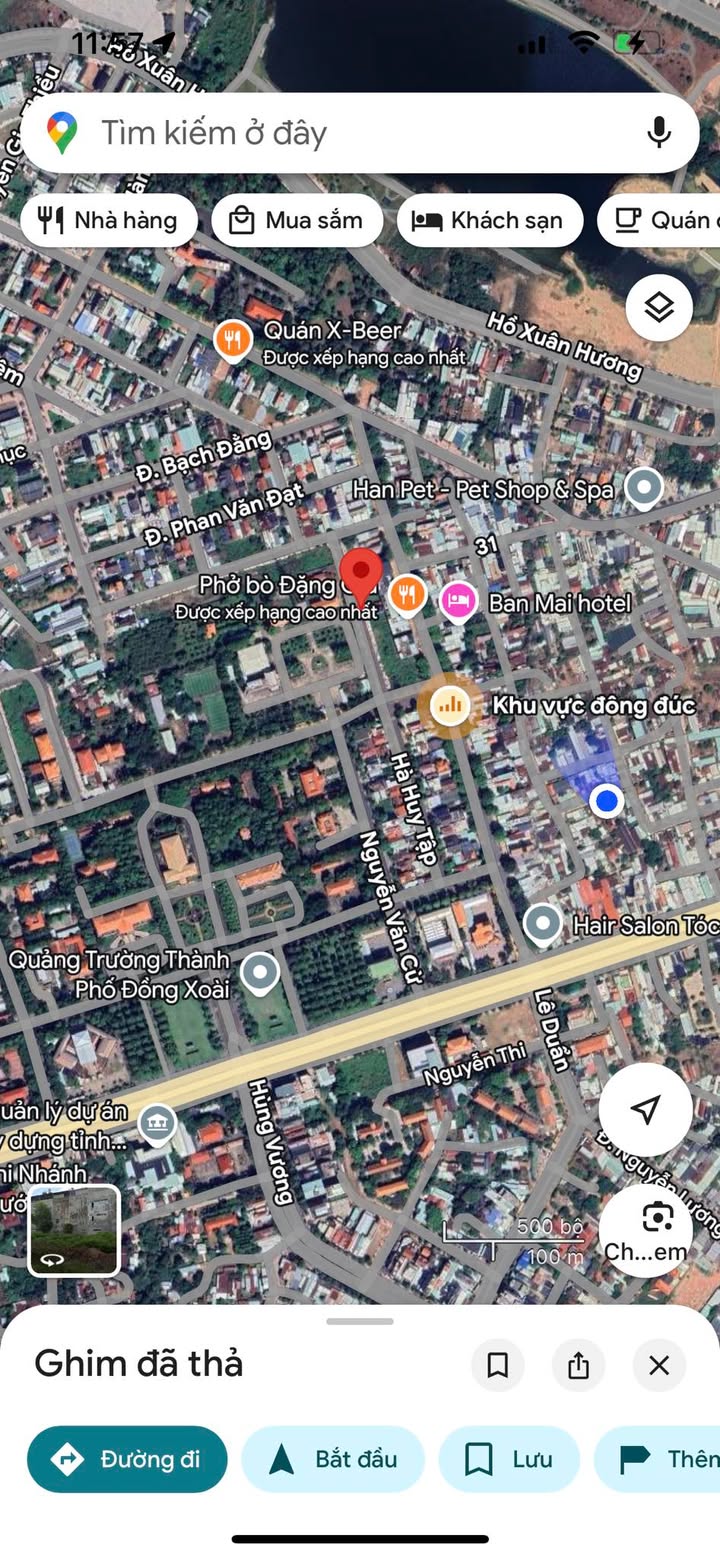Start navigation with Bắt đầu
This screenshot has height=1557, width=720.
[x=333, y=1459]
